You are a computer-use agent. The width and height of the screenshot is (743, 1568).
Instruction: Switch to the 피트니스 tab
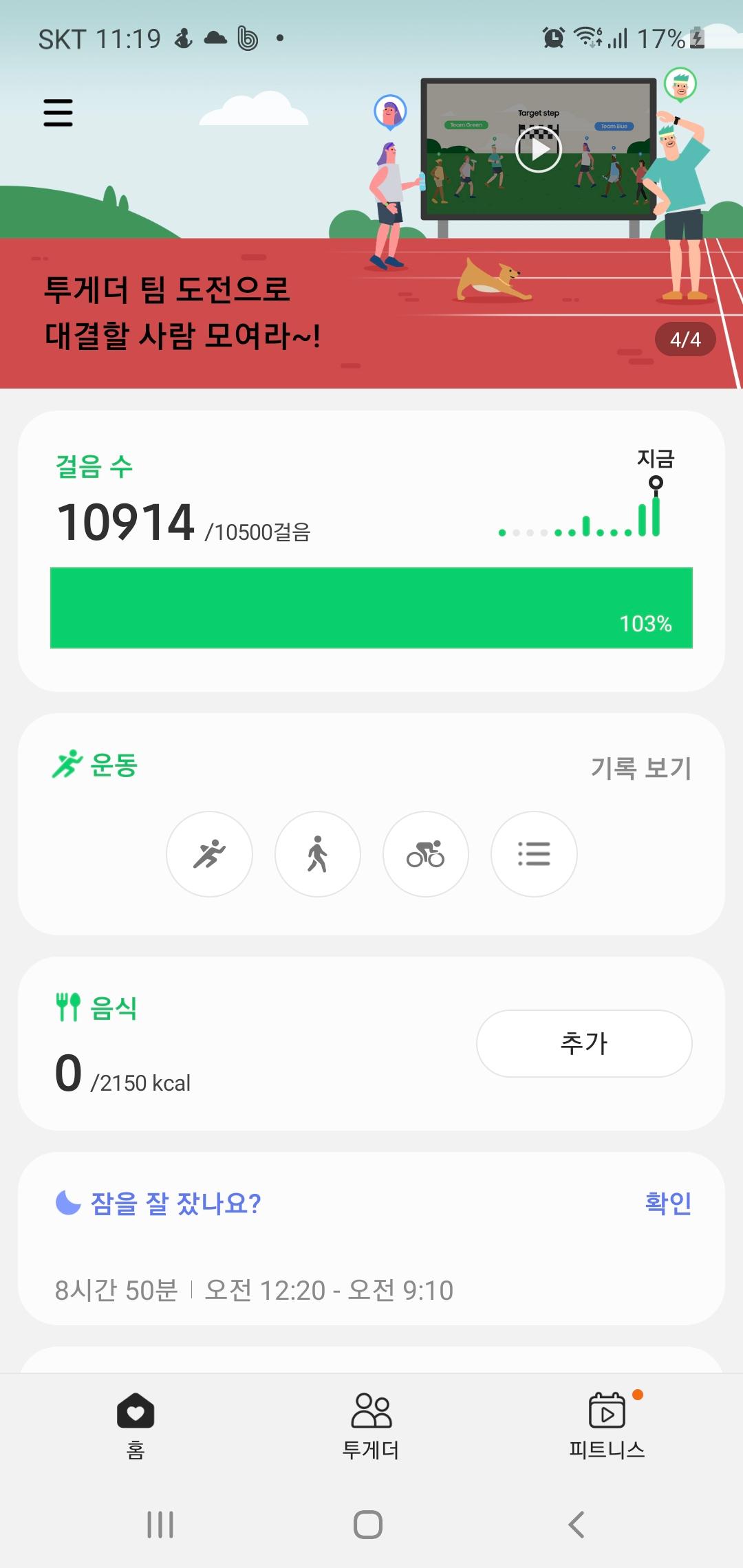(607, 1425)
